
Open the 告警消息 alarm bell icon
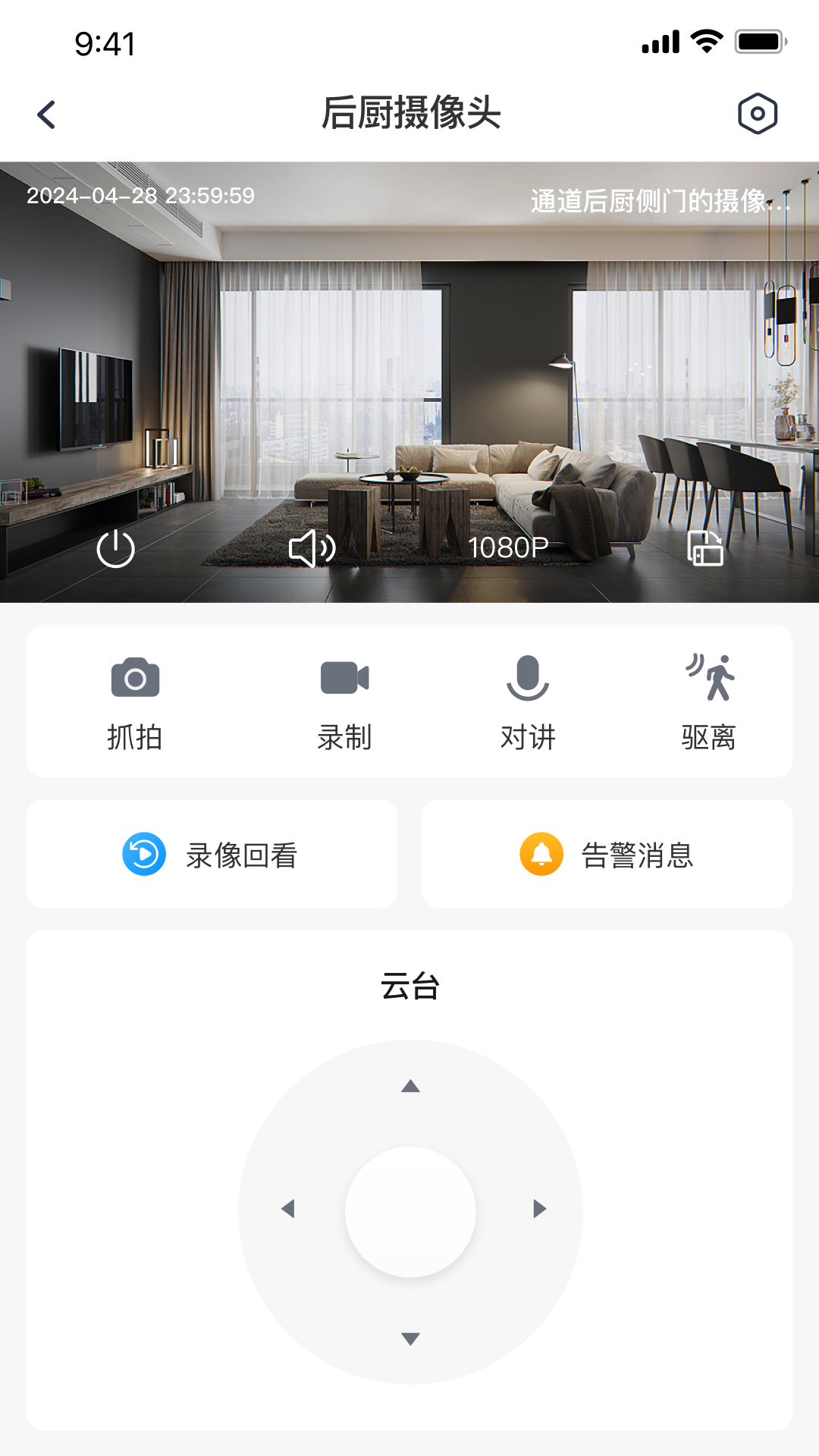pyautogui.click(x=541, y=854)
